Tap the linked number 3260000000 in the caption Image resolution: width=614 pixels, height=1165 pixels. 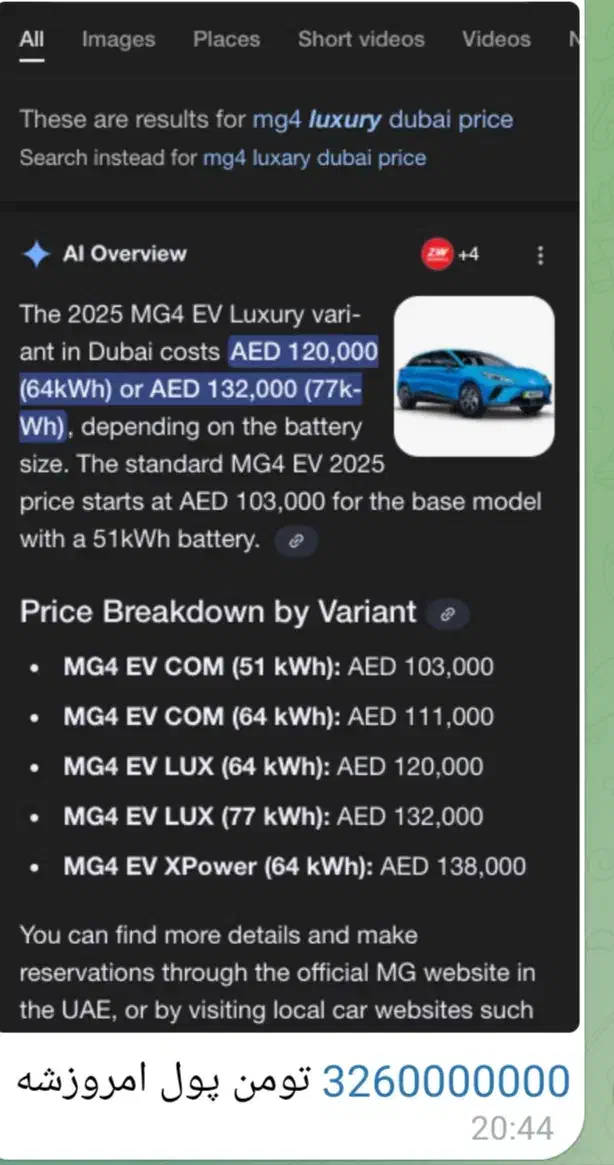(446, 1084)
